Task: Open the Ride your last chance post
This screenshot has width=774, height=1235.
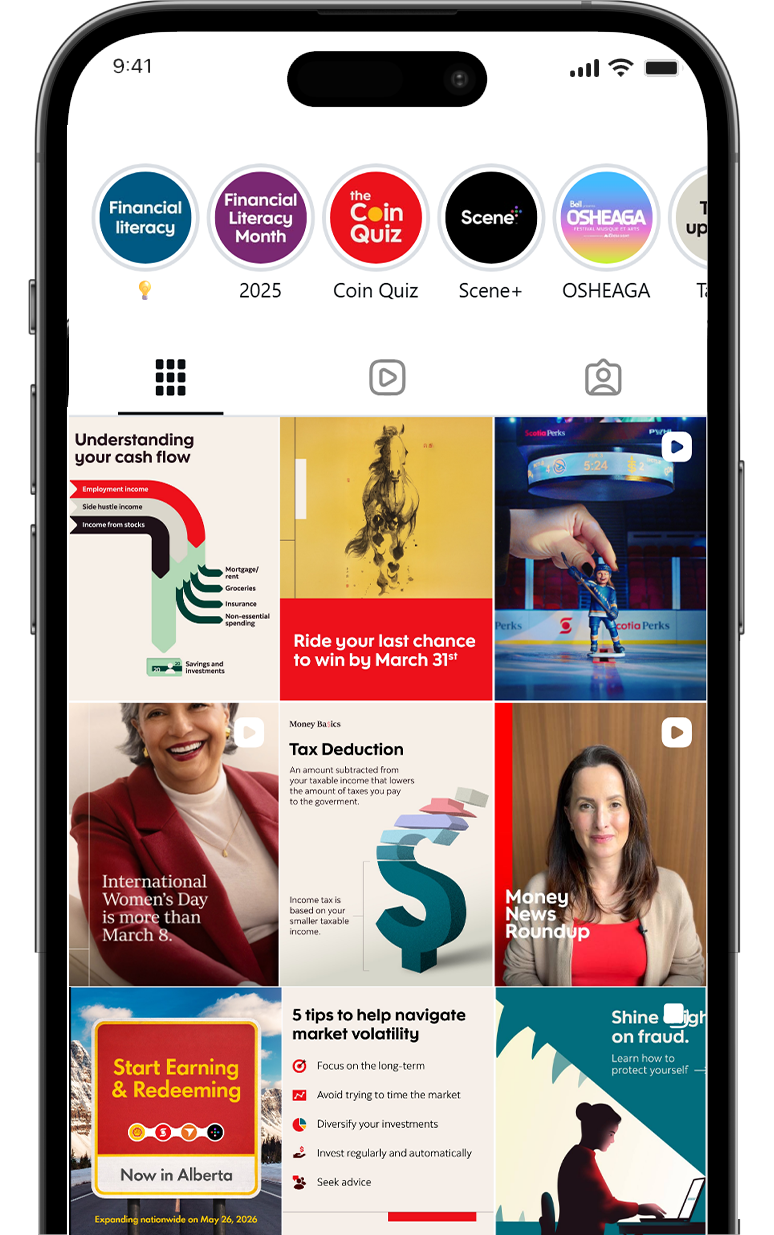Action: (386, 558)
